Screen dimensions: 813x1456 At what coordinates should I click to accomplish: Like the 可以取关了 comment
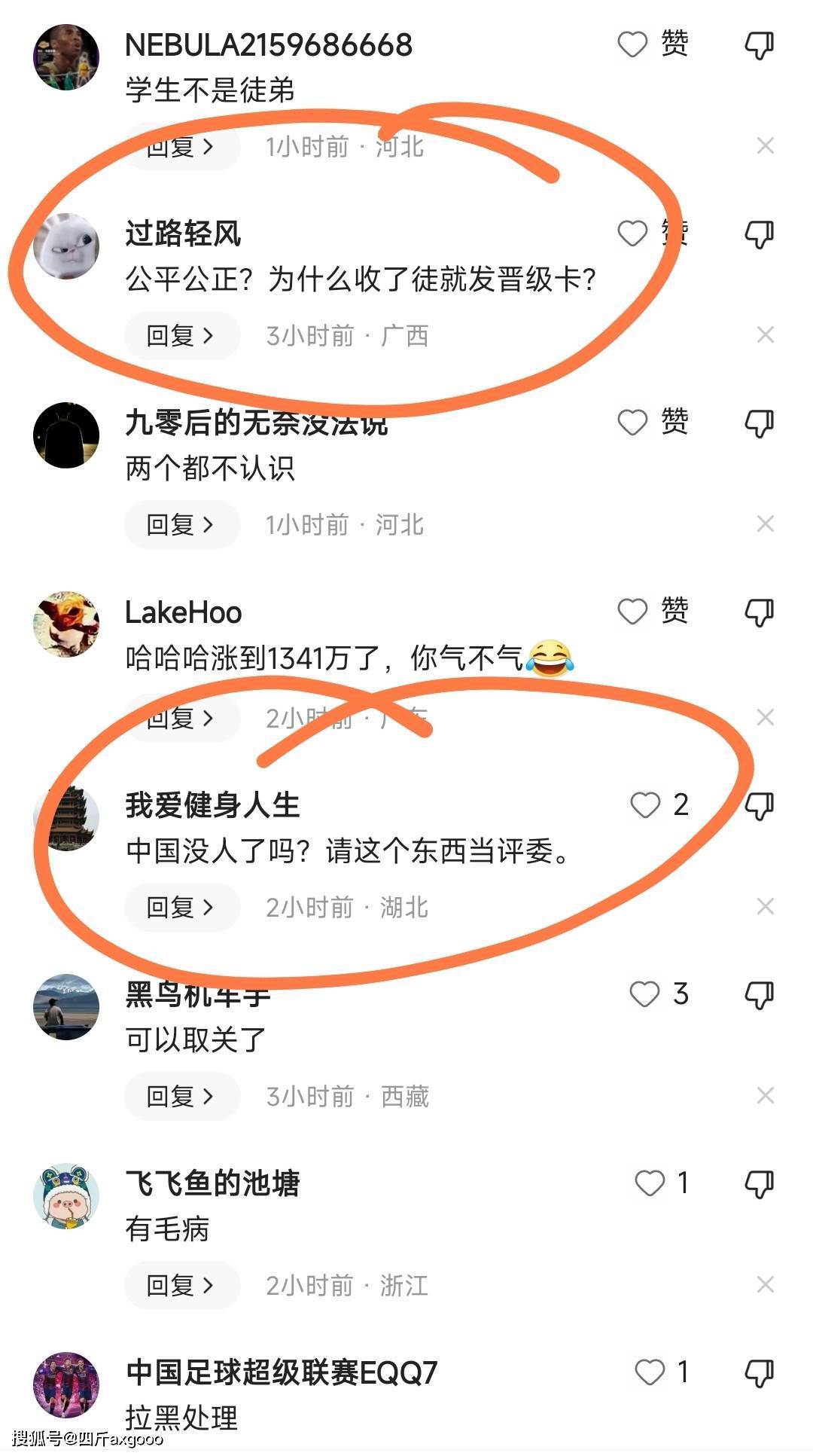(645, 994)
